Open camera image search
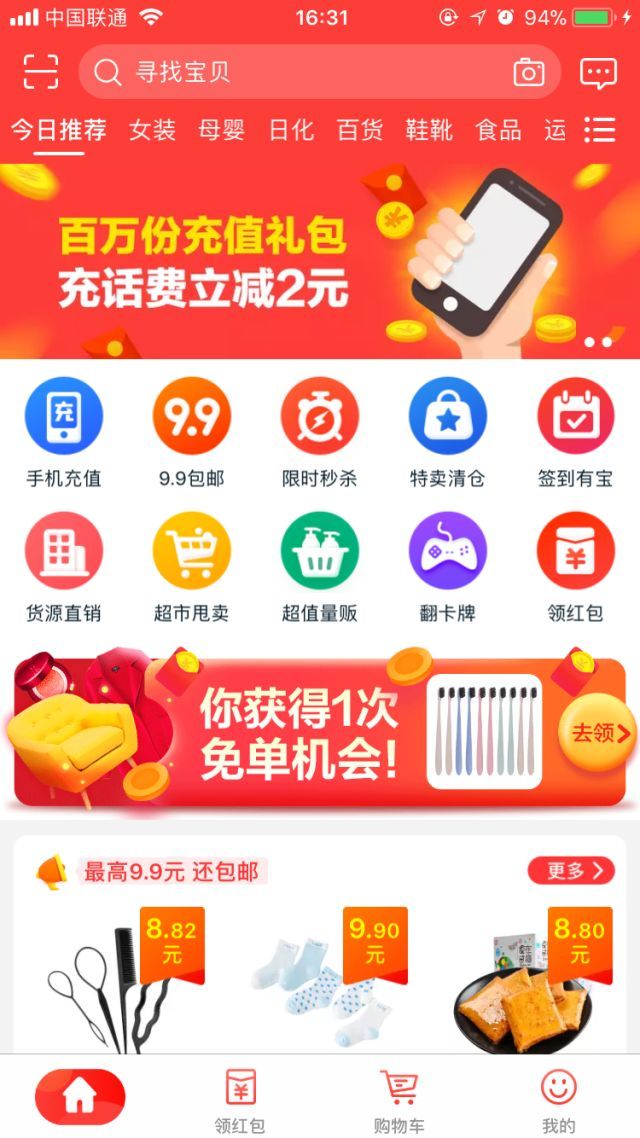 click(x=528, y=72)
